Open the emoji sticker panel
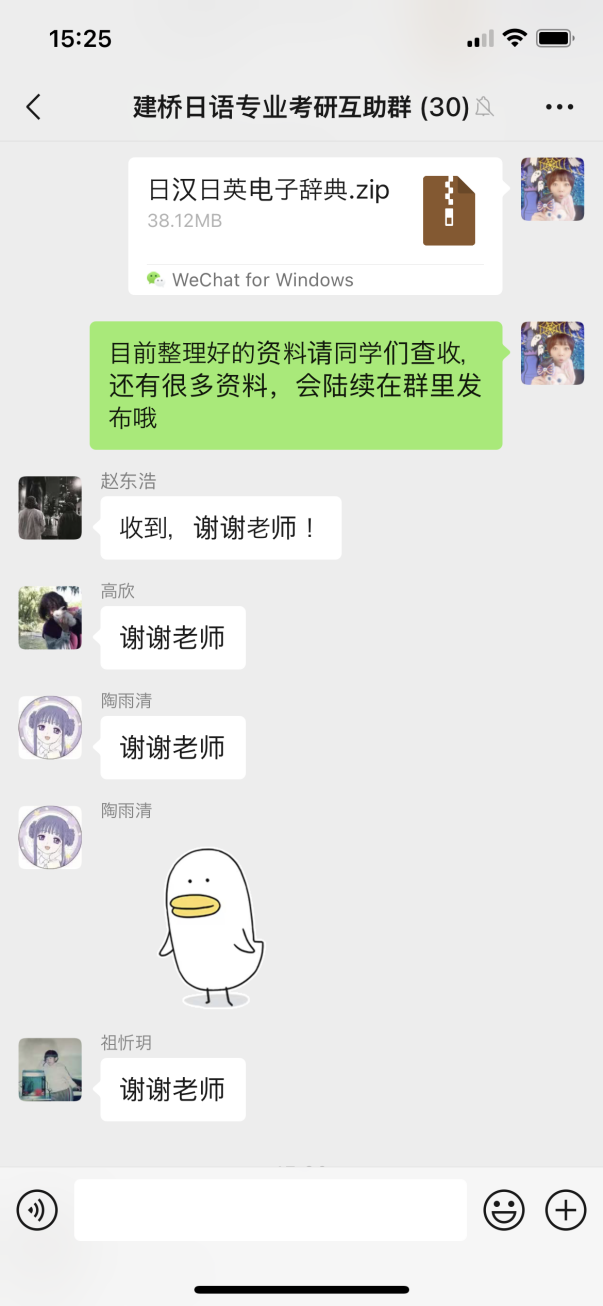This screenshot has height=1306, width=603. [504, 1211]
